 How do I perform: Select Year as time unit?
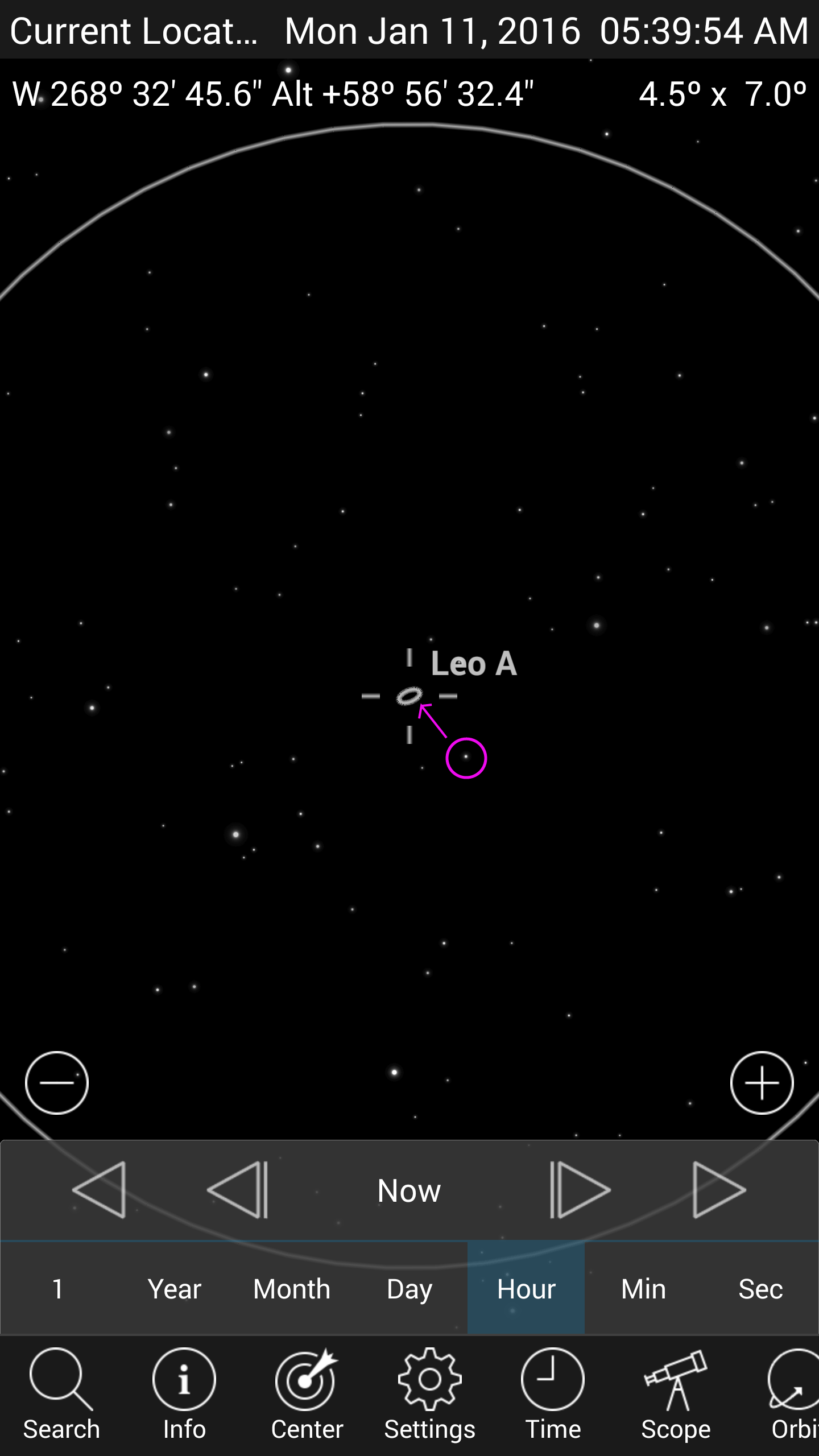(175, 1289)
